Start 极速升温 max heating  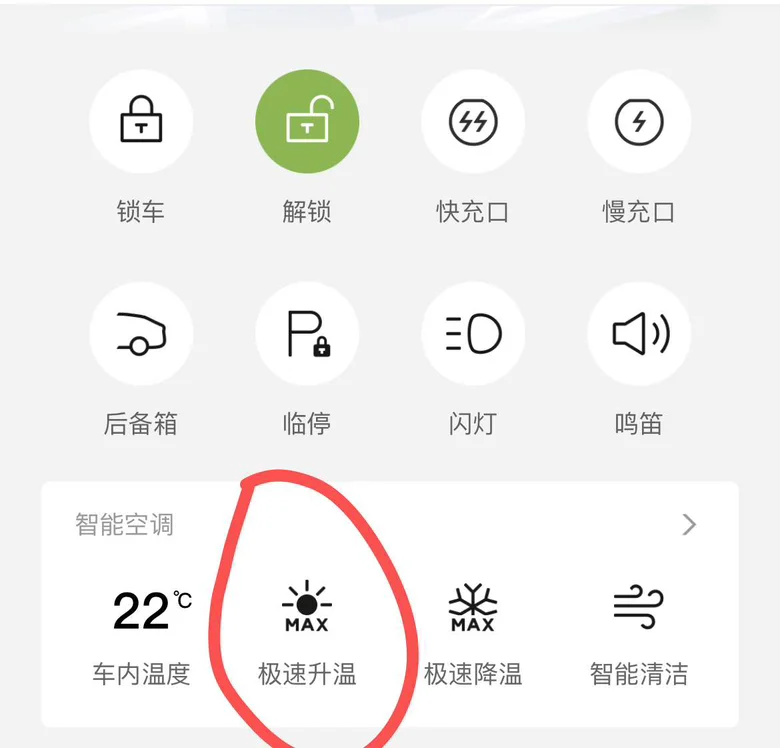coord(307,633)
